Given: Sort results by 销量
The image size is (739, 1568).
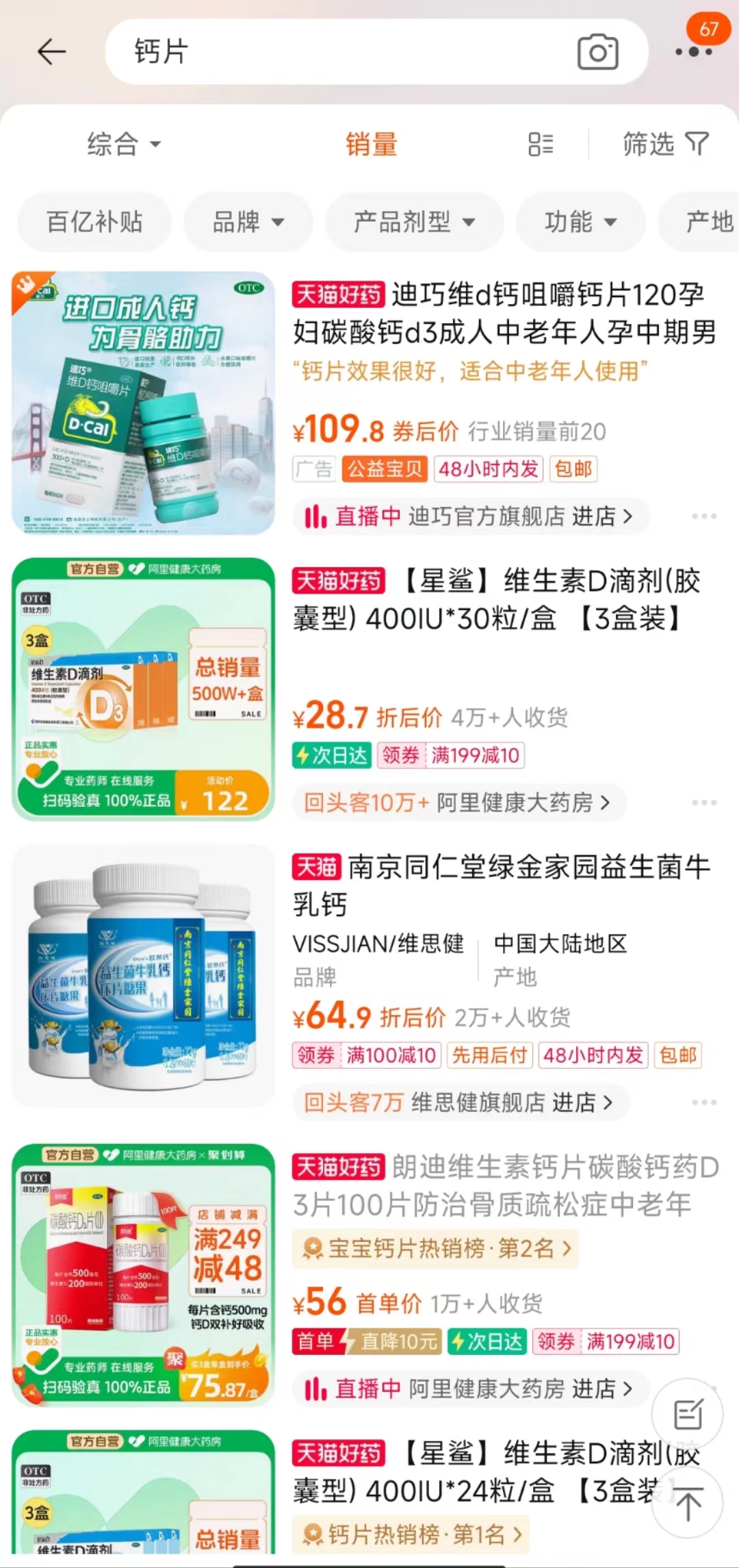Looking at the screenshot, I should (x=371, y=144).
